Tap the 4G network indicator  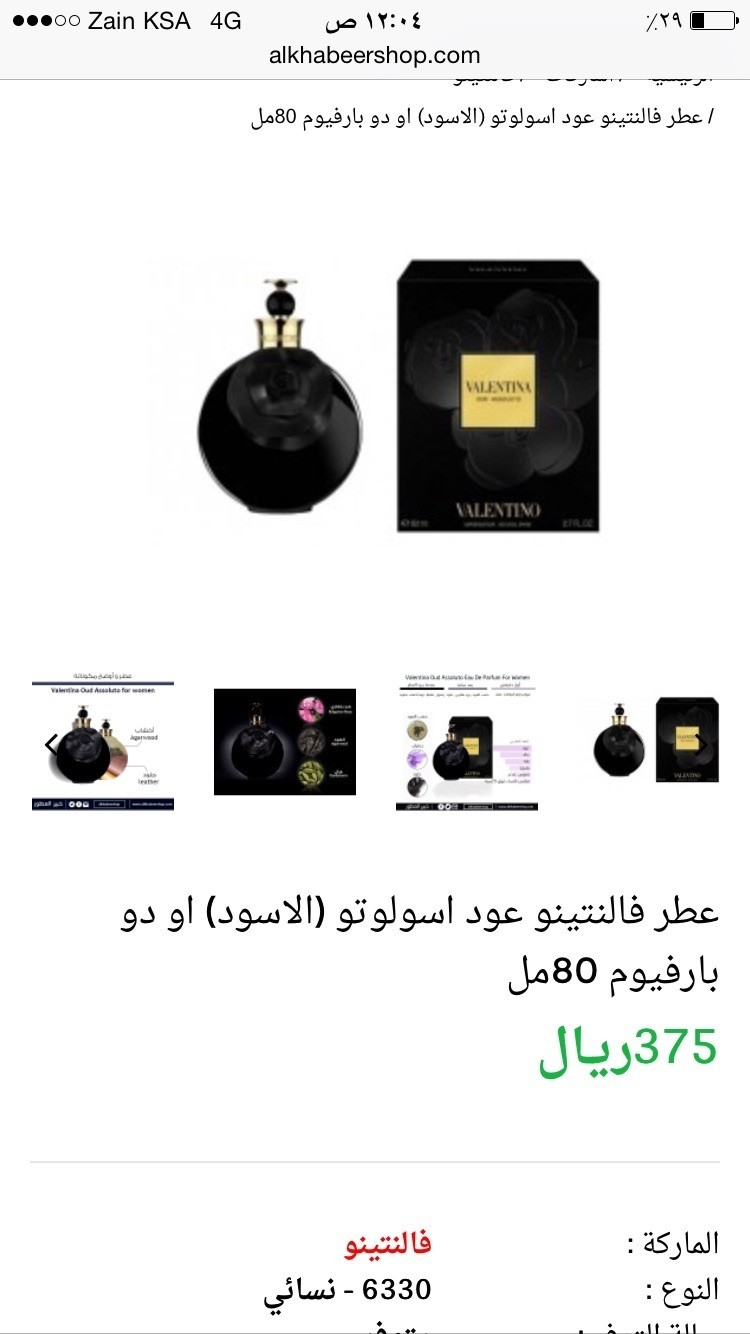coord(226,18)
